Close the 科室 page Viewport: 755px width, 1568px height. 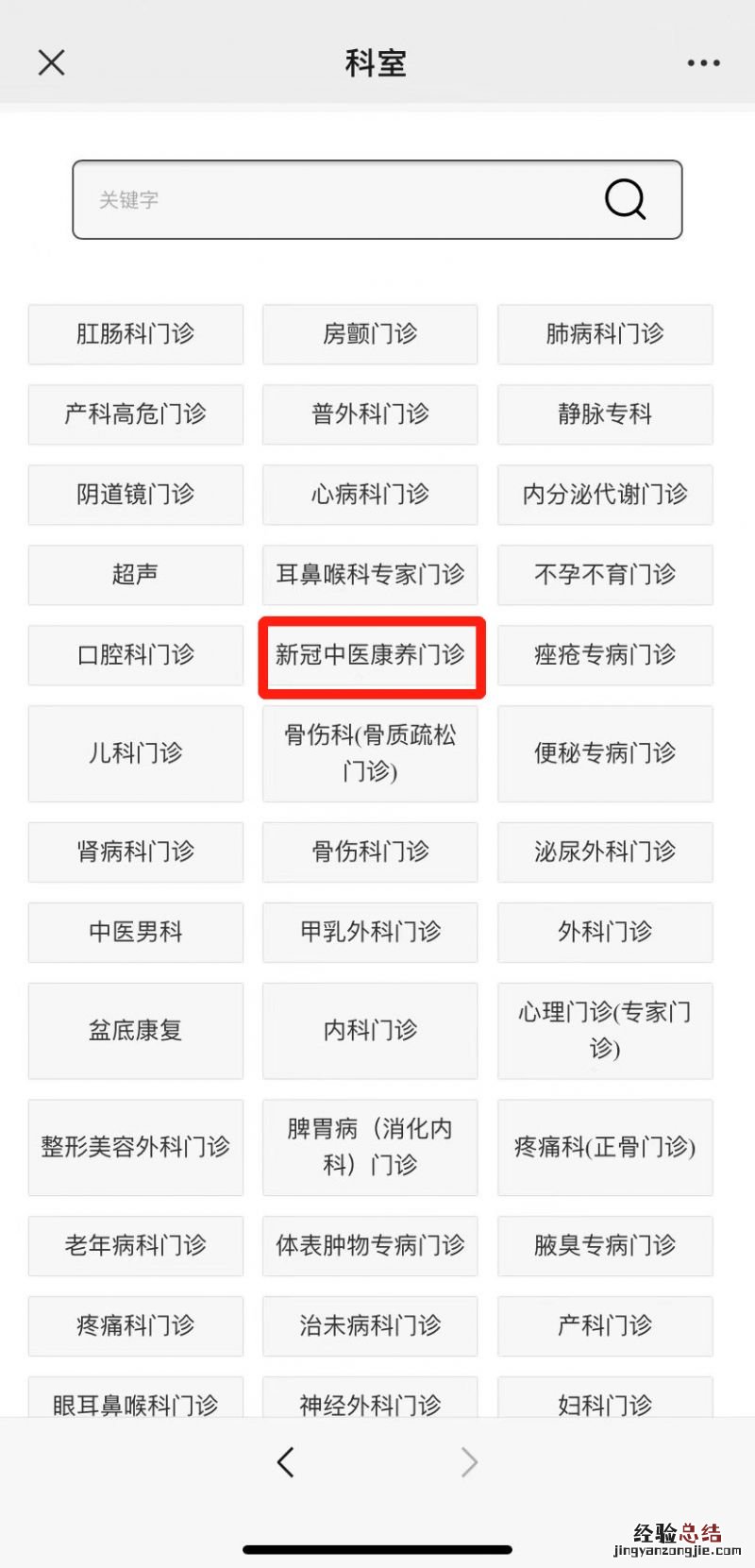coord(51,63)
